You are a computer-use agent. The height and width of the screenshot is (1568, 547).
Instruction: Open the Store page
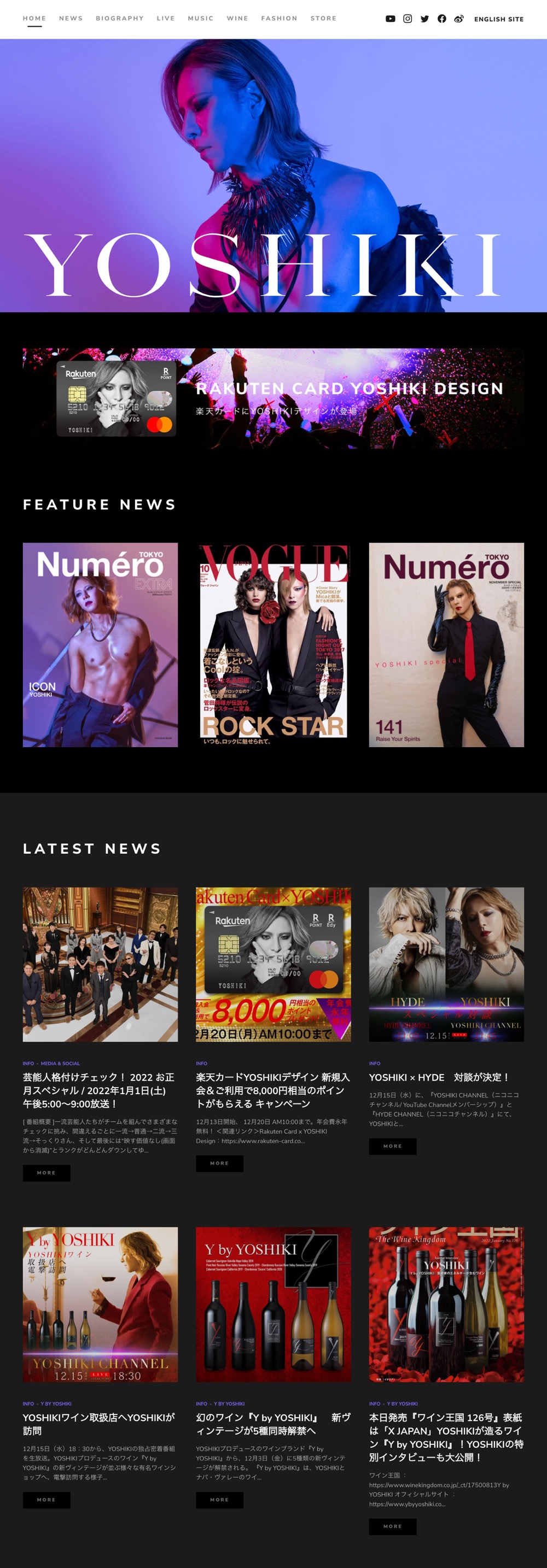(x=323, y=18)
